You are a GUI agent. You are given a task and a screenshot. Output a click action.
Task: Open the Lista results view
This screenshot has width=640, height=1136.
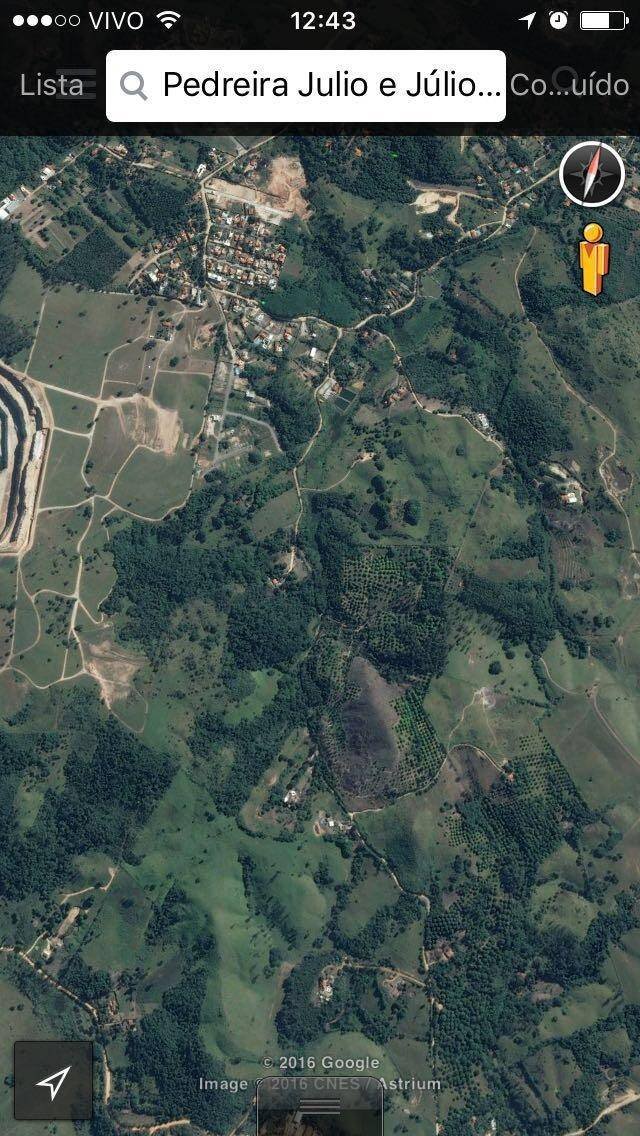point(52,85)
